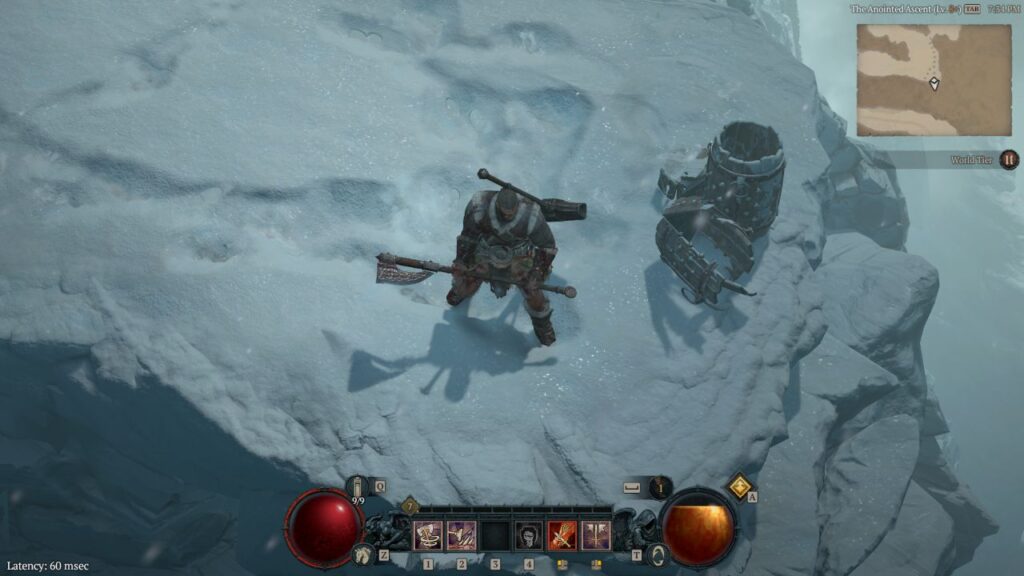Use the red flaming weapon skill

click(x=562, y=536)
